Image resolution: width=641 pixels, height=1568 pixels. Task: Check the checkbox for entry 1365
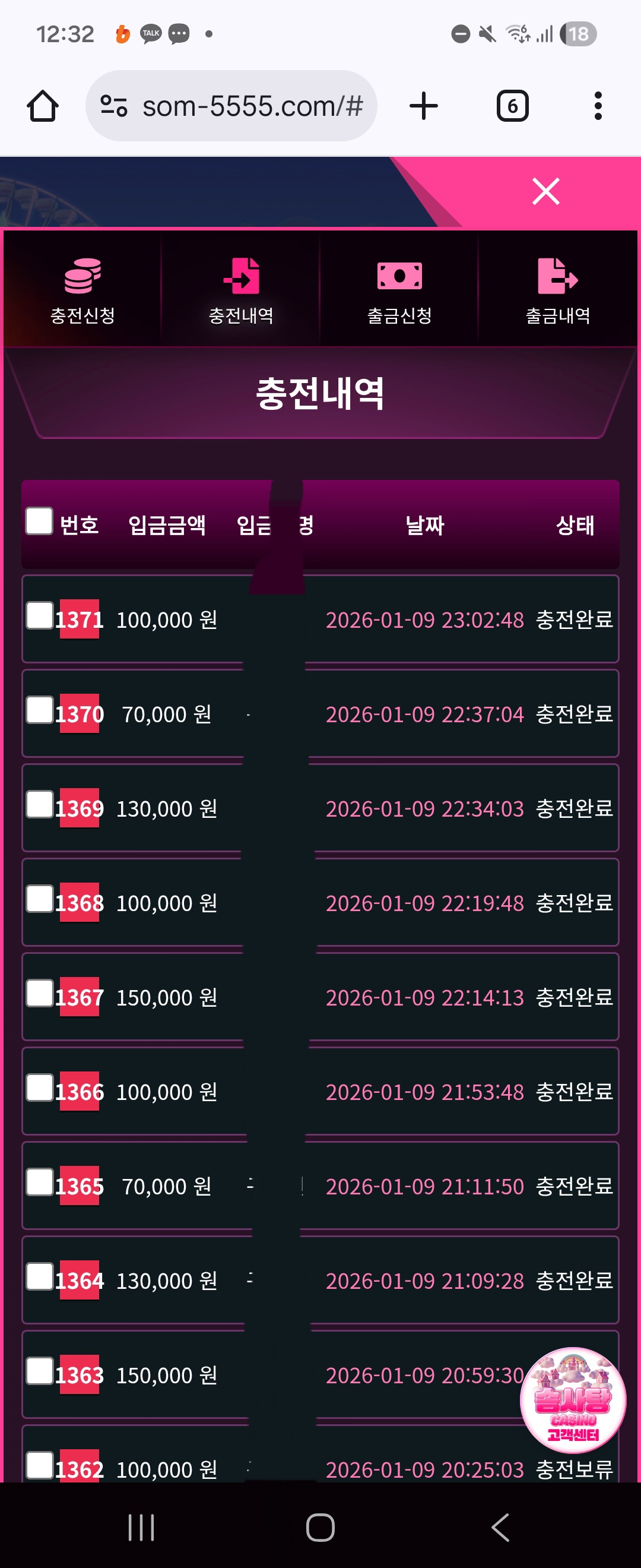pos(40,1181)
